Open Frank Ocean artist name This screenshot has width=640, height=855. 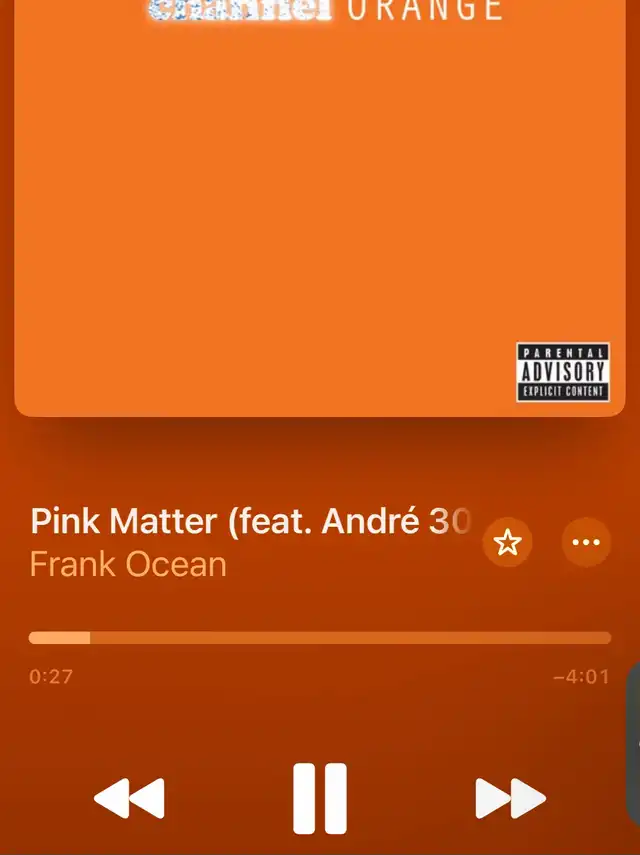(x=128, y=564)
